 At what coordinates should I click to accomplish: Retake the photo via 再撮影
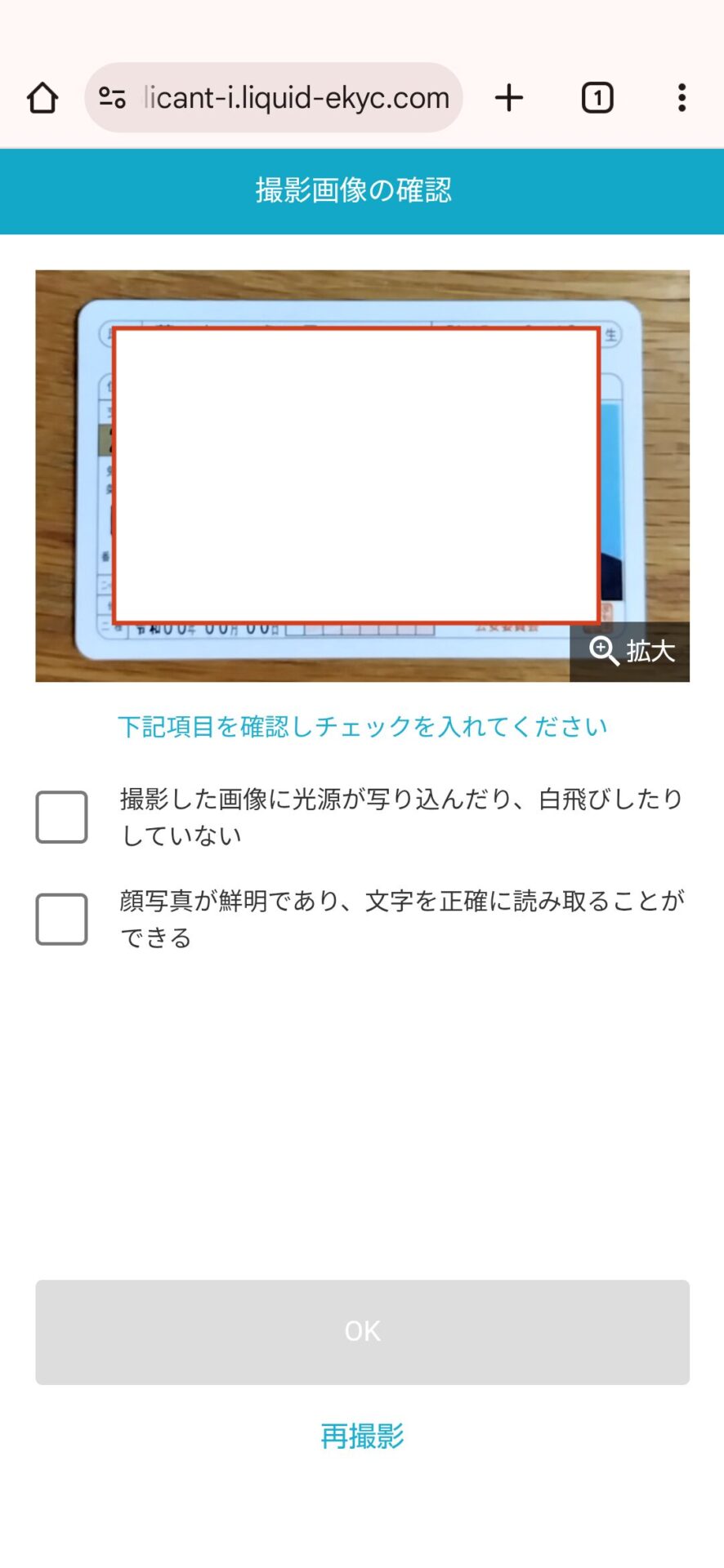pyautogui.click(x=362, y=1436)
